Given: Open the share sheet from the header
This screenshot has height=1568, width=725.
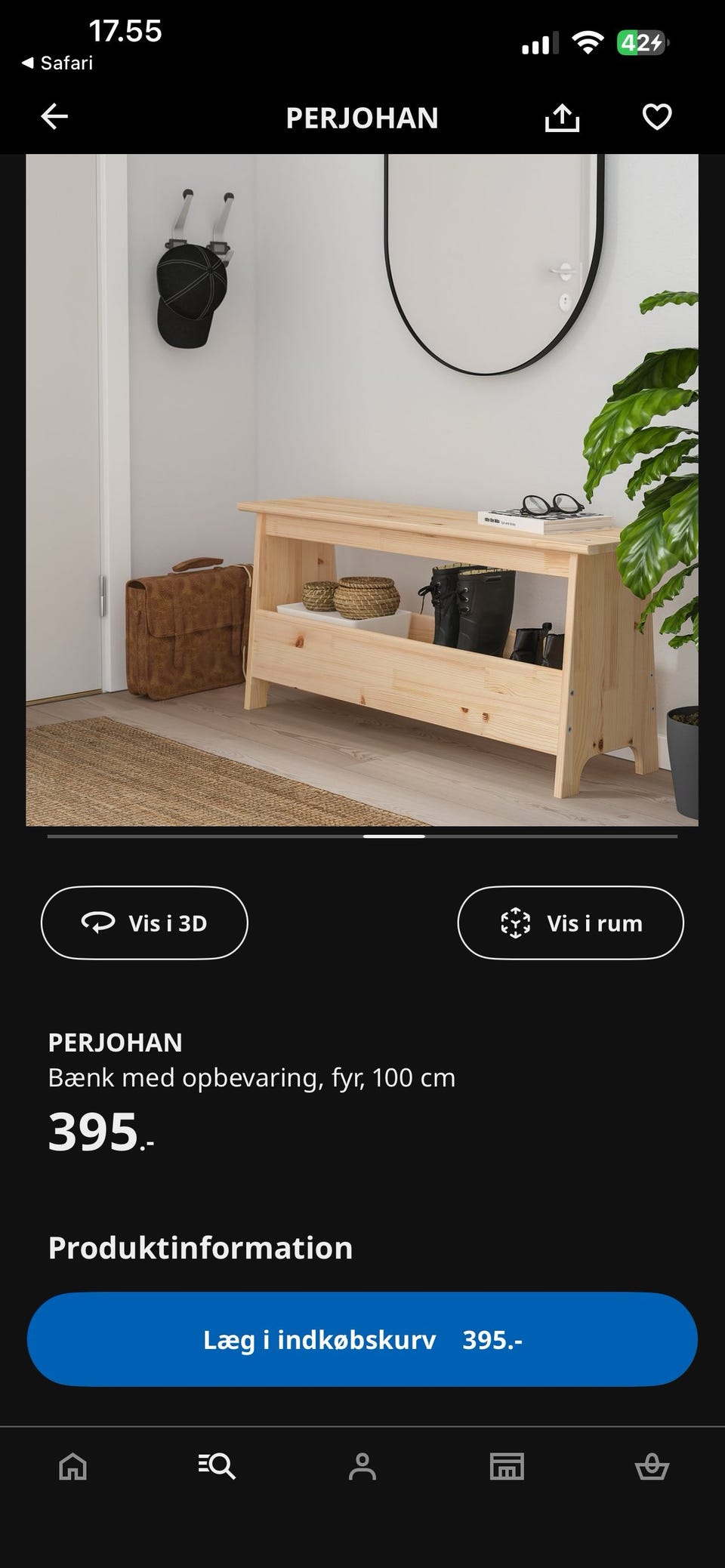Looking at the screenshot, I should point(563,117).
